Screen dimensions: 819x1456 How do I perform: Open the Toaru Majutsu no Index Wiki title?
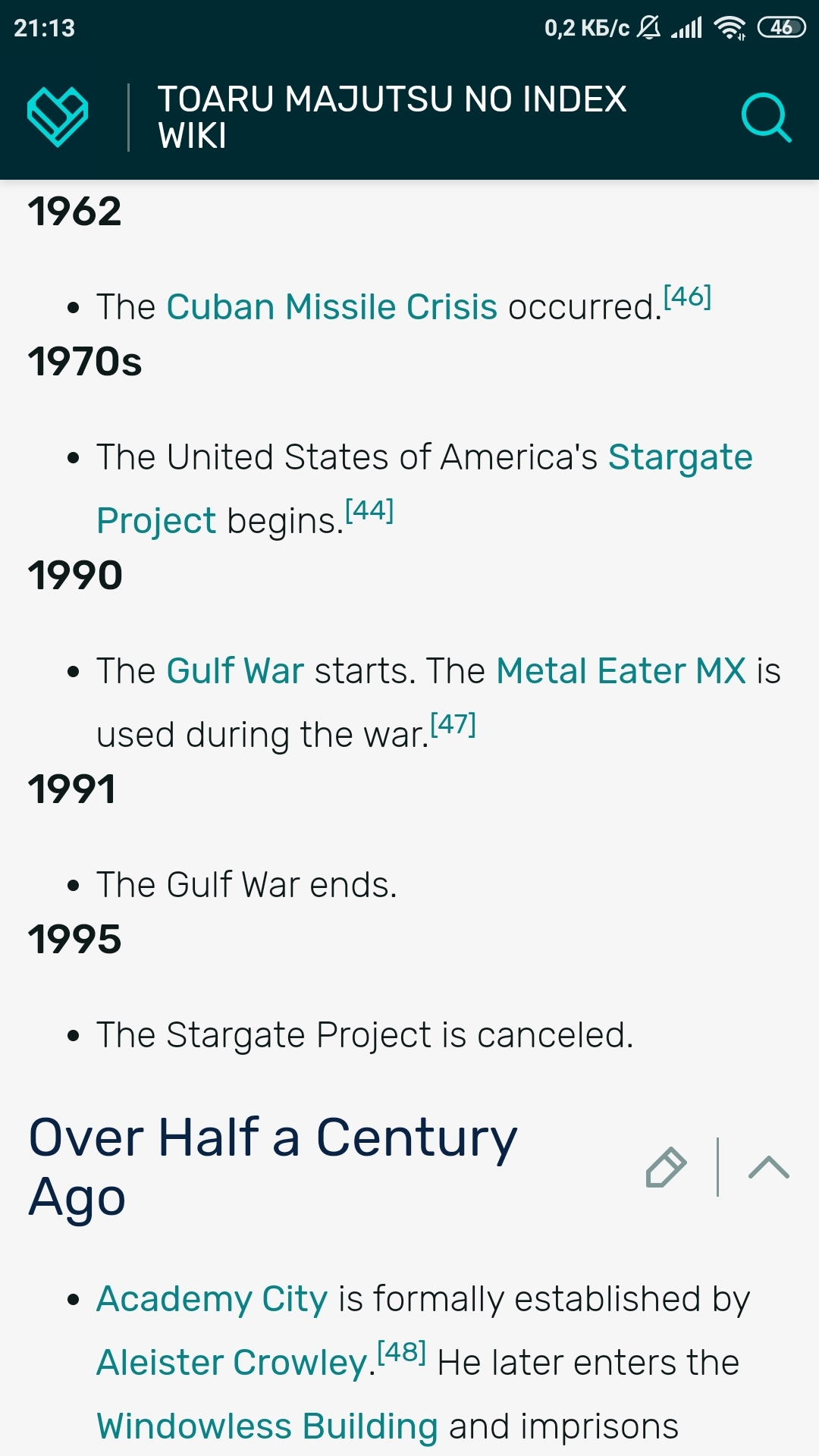391,118
